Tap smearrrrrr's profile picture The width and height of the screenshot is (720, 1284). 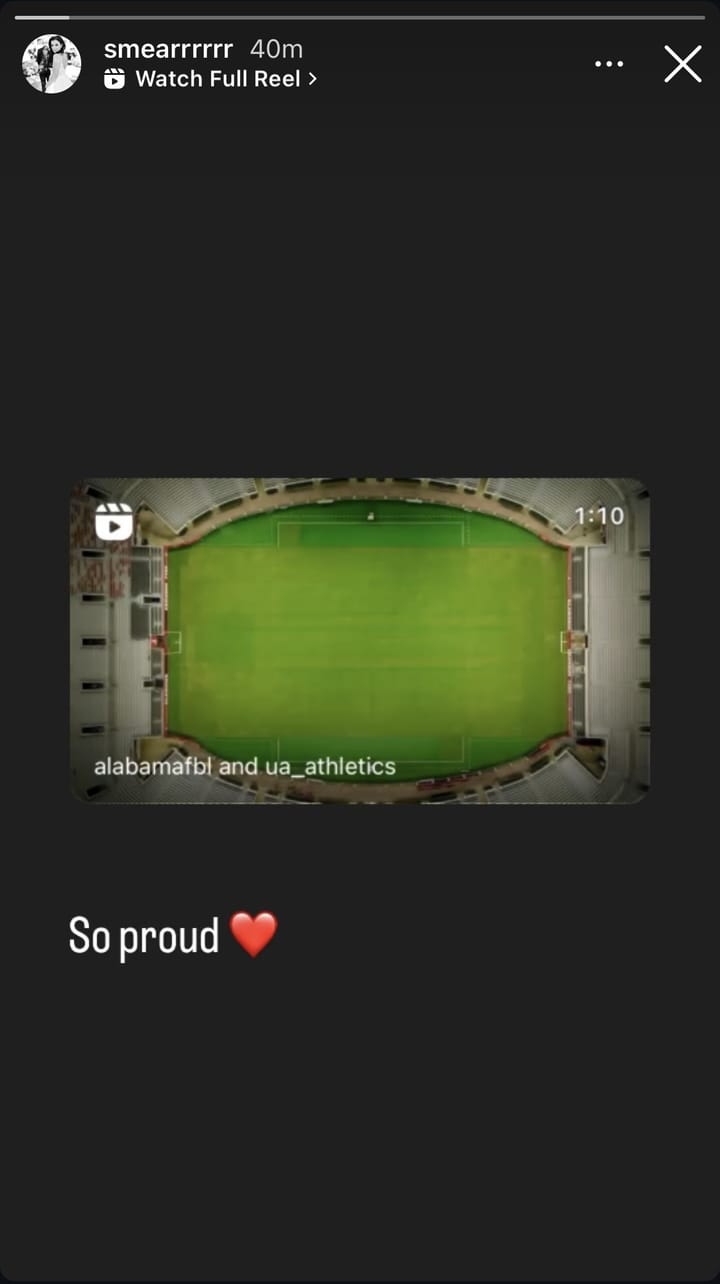[x=51, y=63]
